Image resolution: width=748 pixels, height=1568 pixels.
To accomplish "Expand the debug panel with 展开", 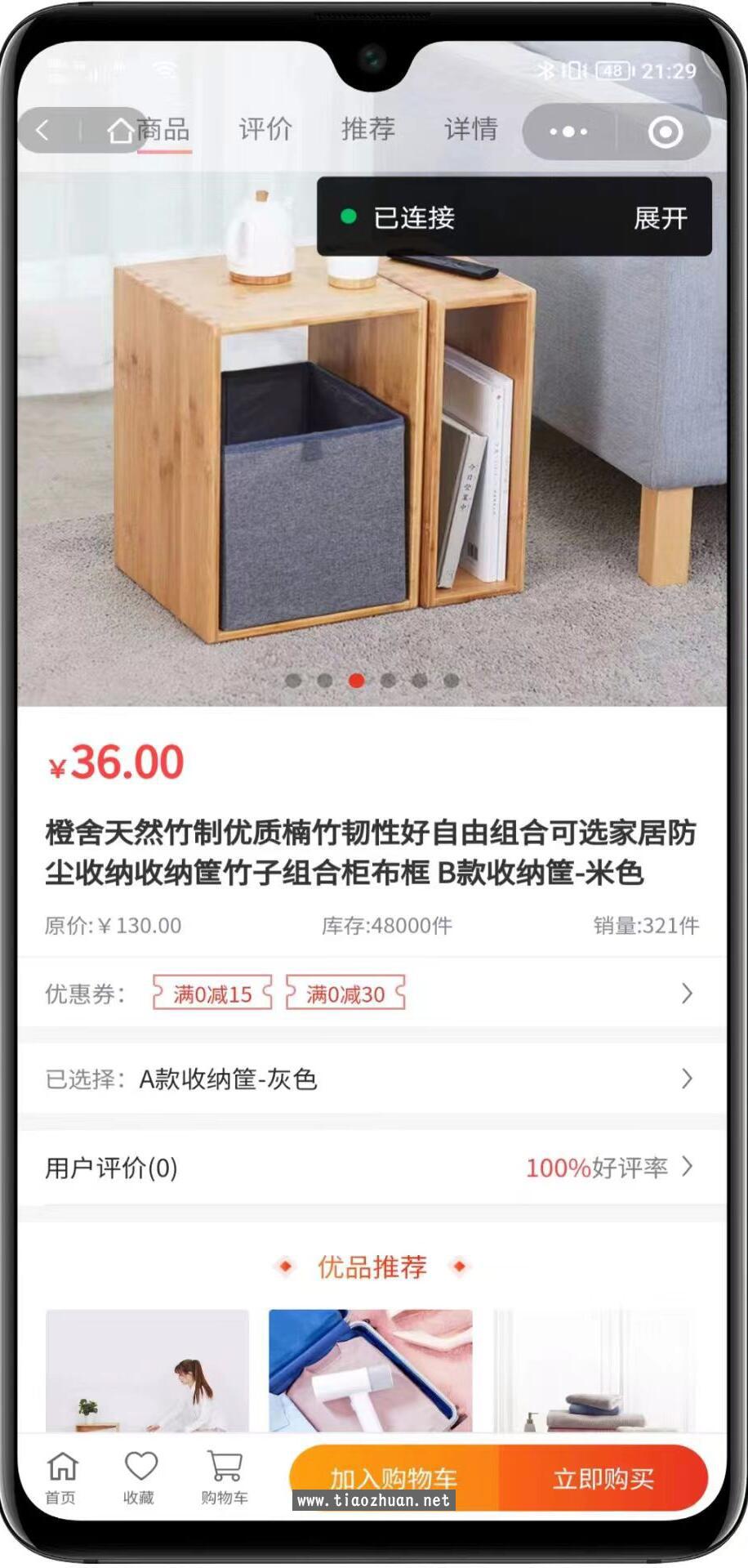I will 661,217.
